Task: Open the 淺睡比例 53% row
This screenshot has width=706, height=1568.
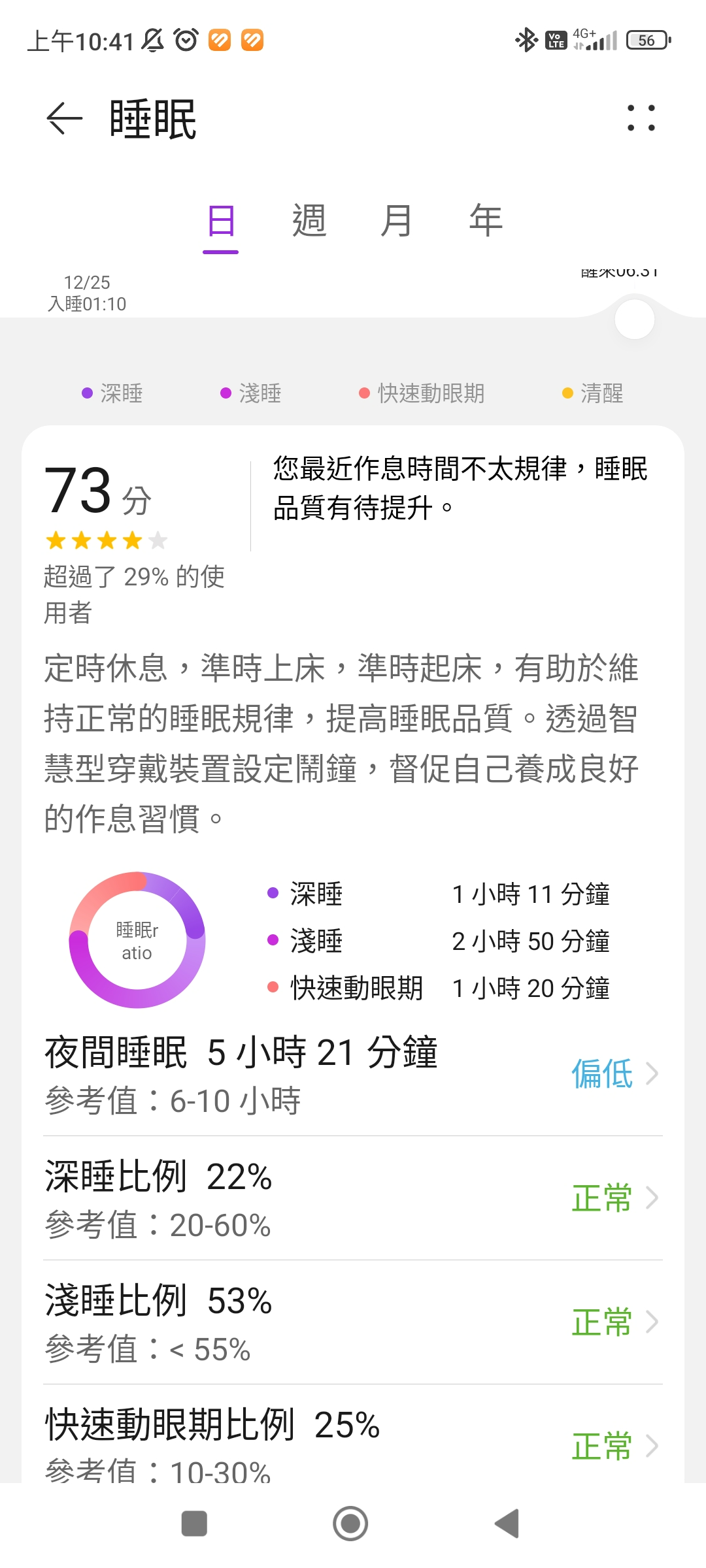Action: tap(353, 1322)
